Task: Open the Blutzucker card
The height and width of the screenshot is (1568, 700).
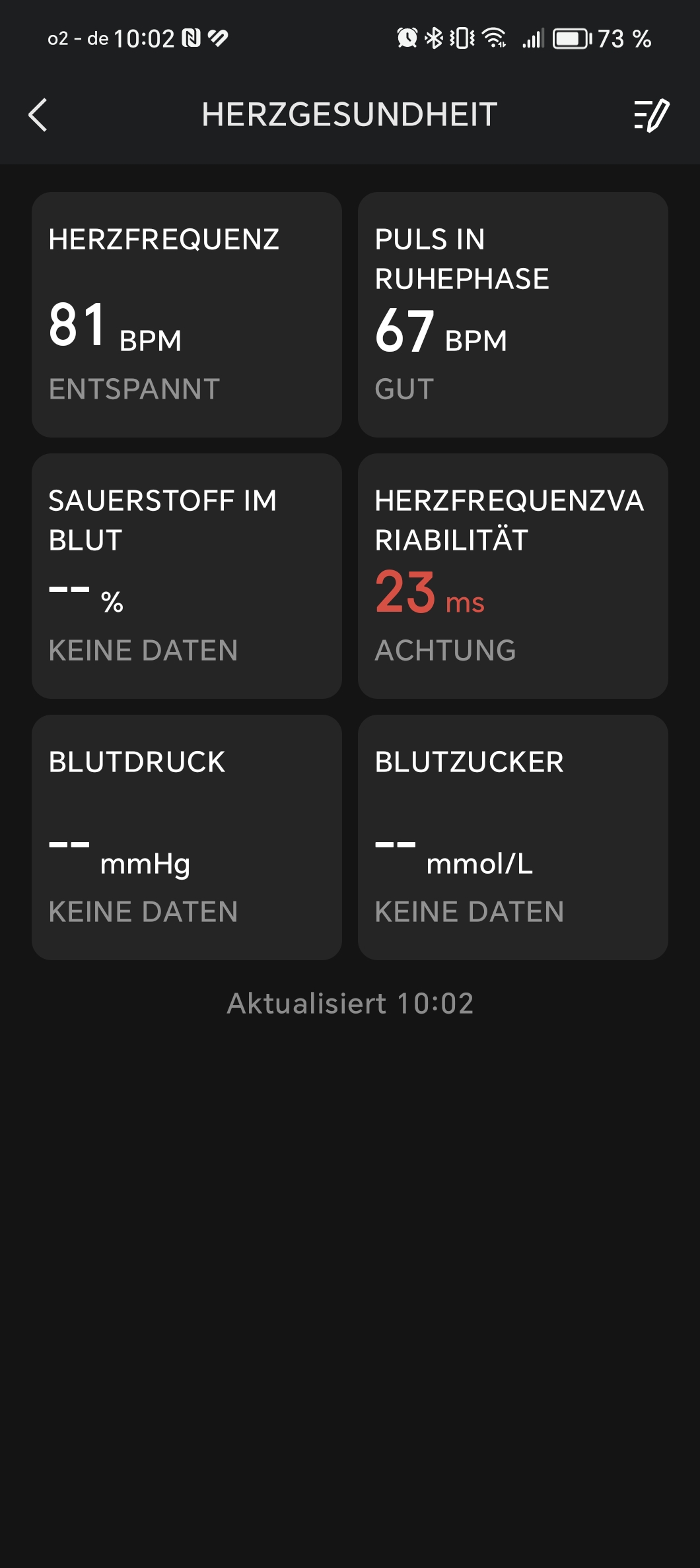Action: [x=512, y=837]
